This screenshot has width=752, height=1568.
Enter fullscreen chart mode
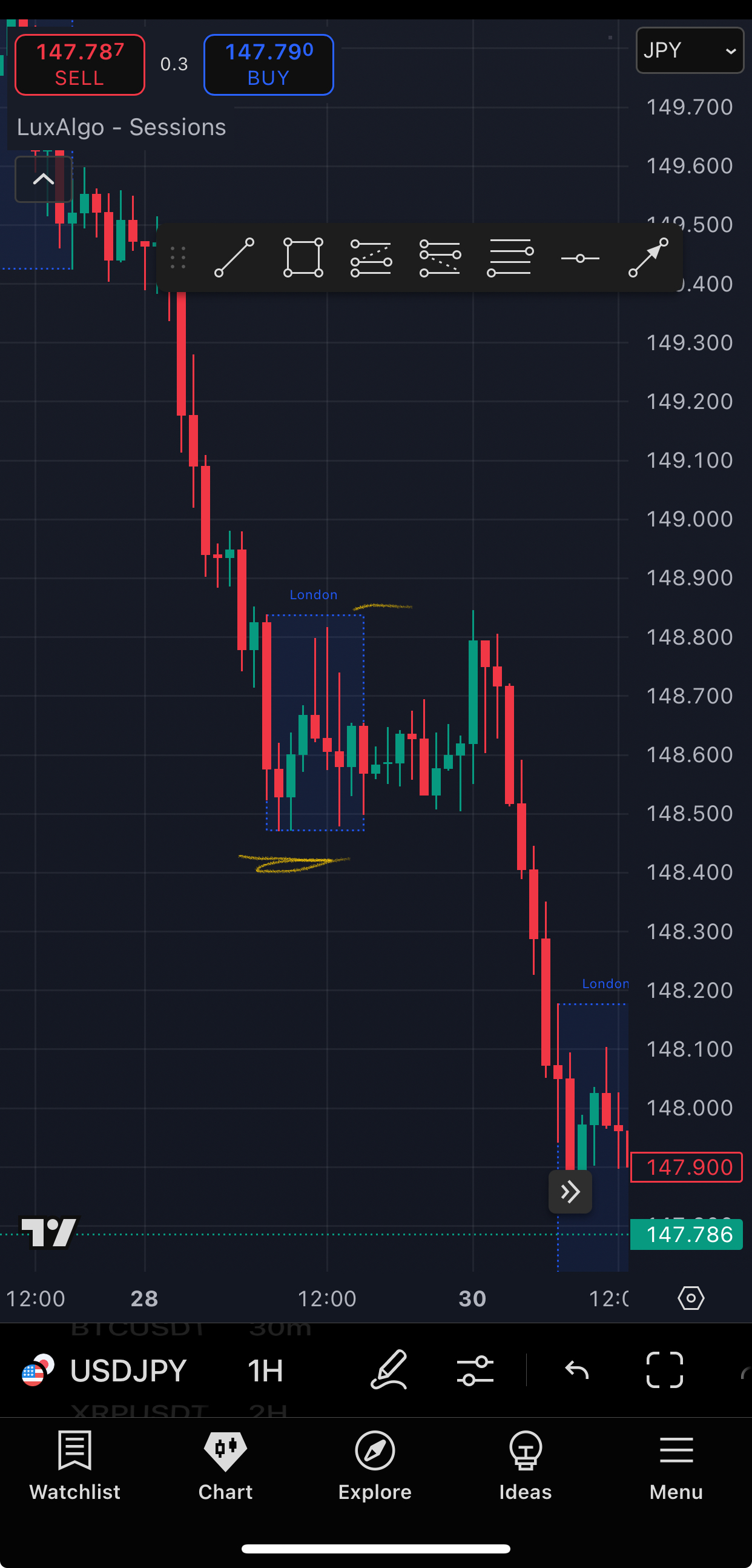click(x=664, y=1370)
